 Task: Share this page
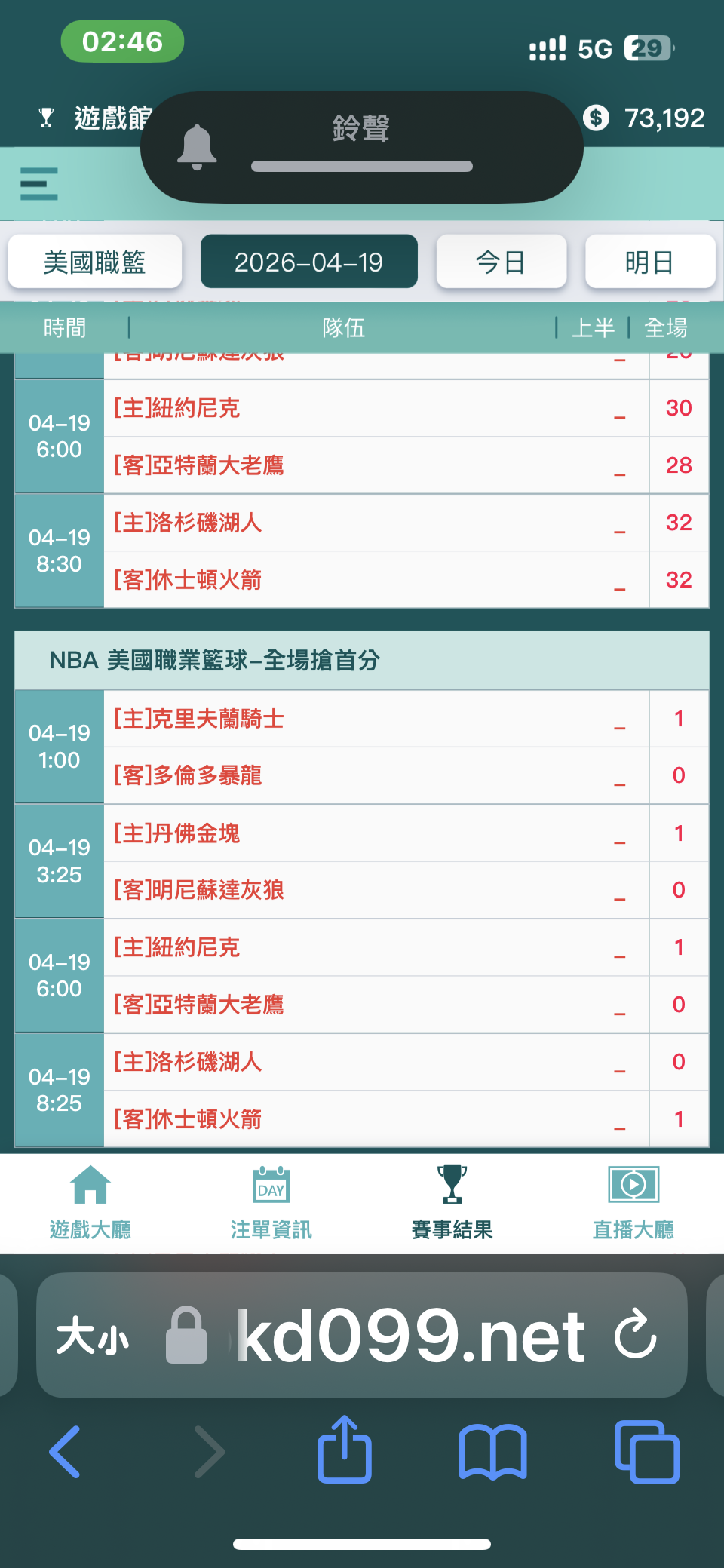click(x=345, y=1450)
